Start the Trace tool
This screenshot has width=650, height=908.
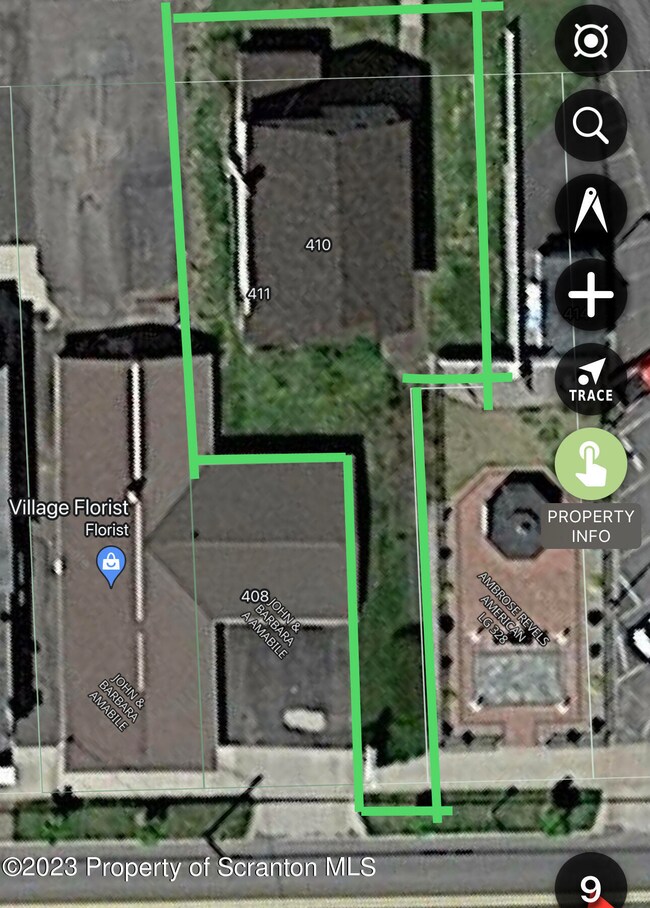point(591,379)
